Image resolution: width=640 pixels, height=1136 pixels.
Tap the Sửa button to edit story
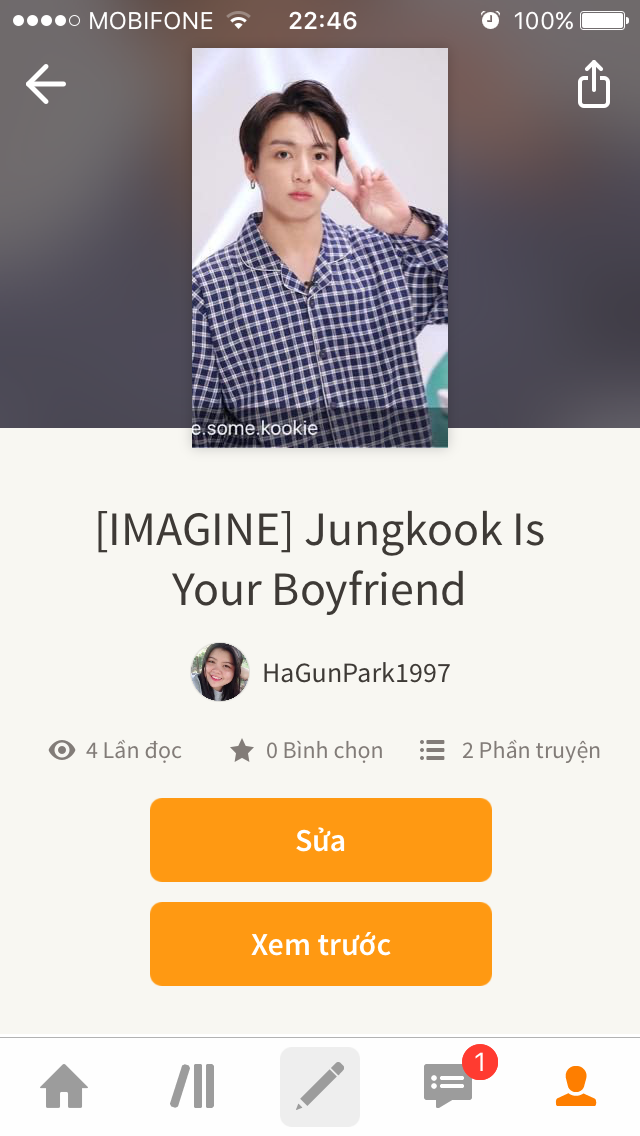point(320,840)
